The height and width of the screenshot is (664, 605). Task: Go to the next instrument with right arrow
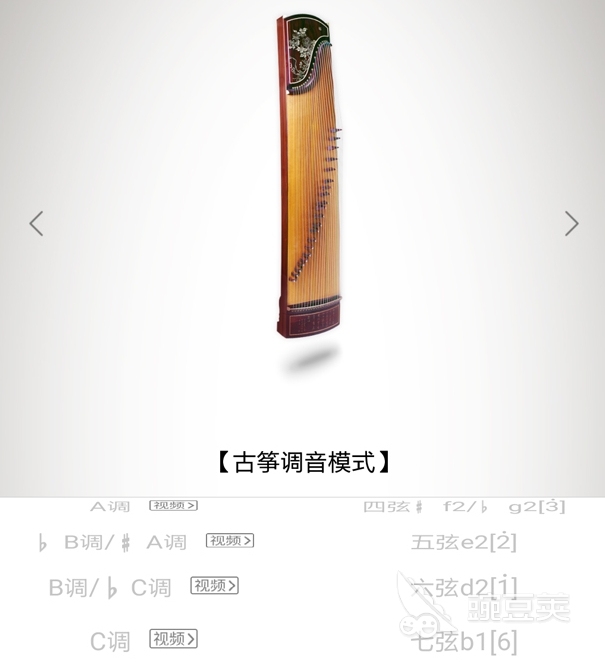[571, 223]
